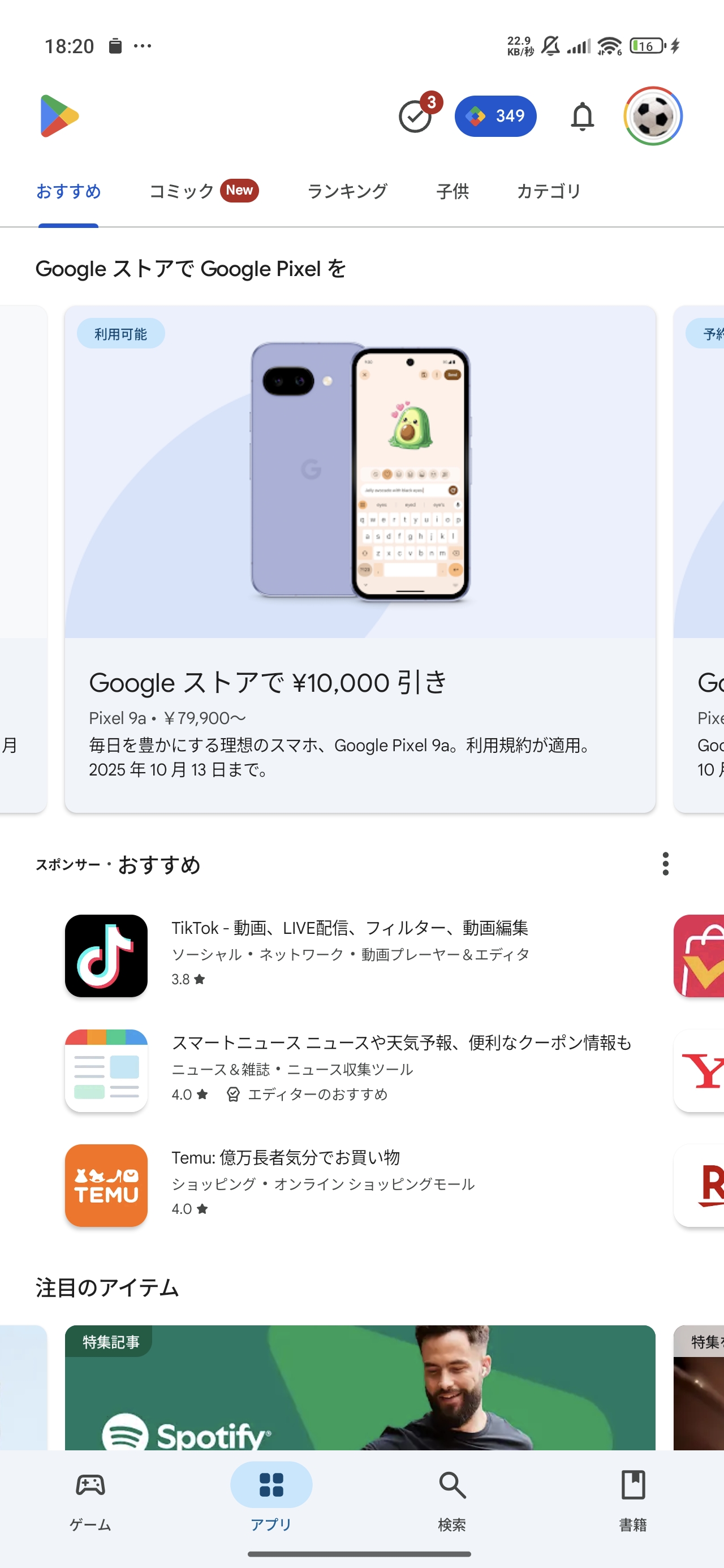The width and height of the screenshot is (724, 1568).
Task: Select the おすすめ tab
Action: tap(68, 191)
